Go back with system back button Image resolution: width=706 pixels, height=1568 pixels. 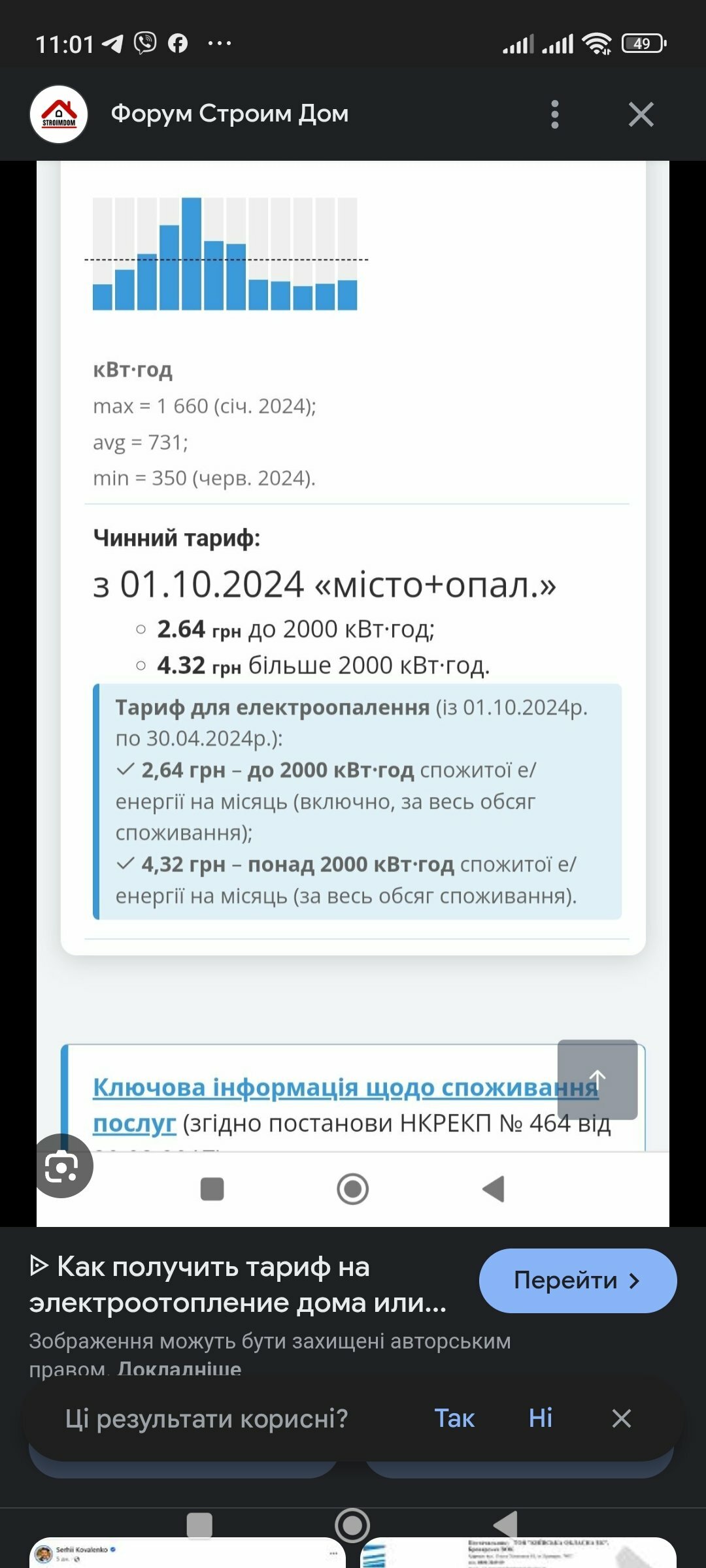pyautogui.click(x=507, y=1526)
